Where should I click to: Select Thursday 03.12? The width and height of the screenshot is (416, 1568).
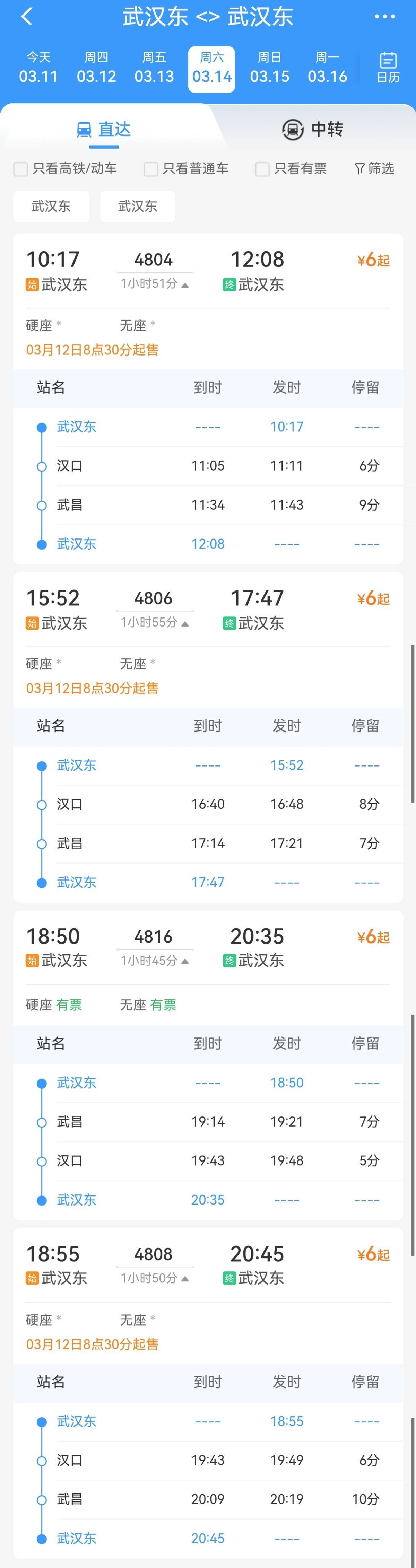point(96,68)
